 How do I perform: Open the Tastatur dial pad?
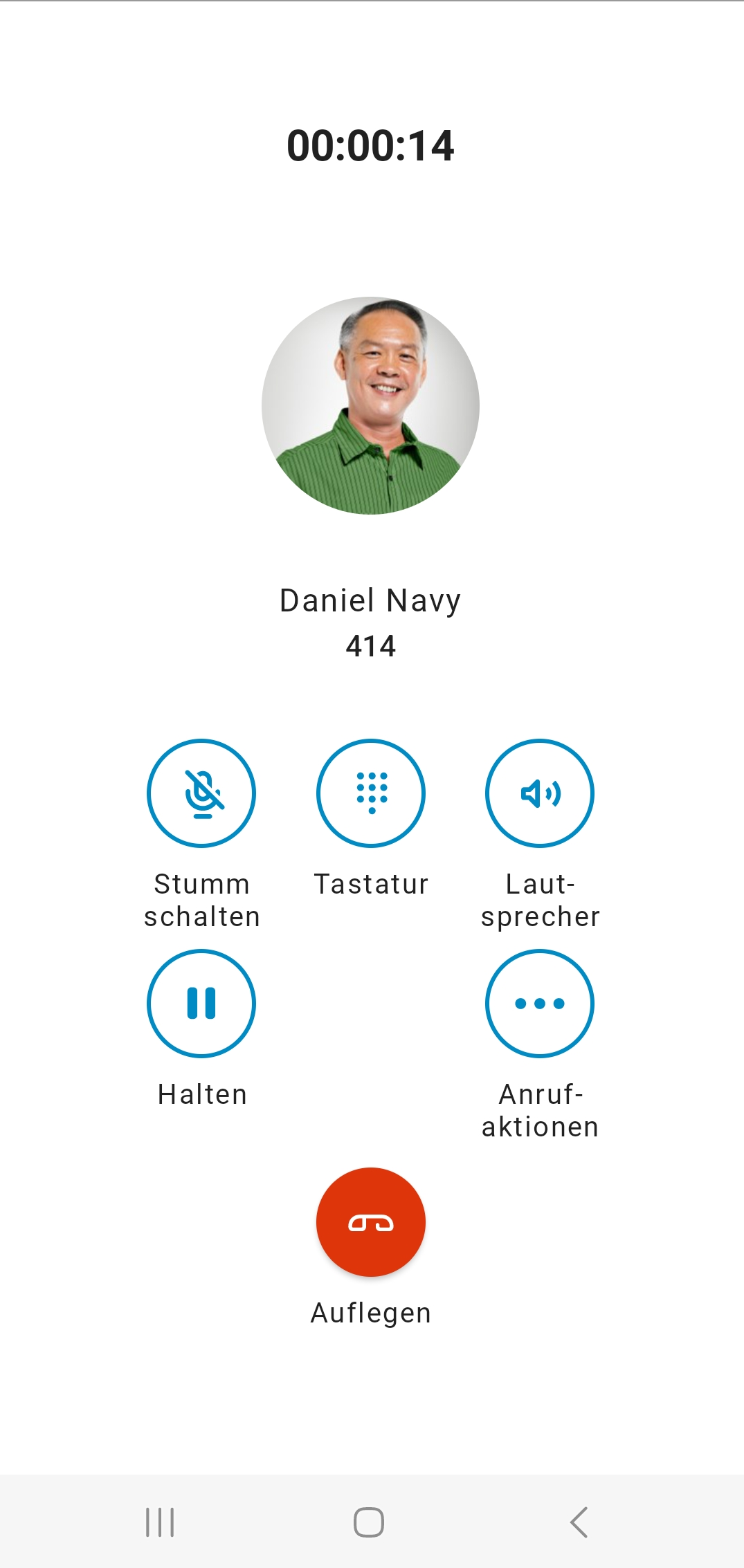point(371,793)
